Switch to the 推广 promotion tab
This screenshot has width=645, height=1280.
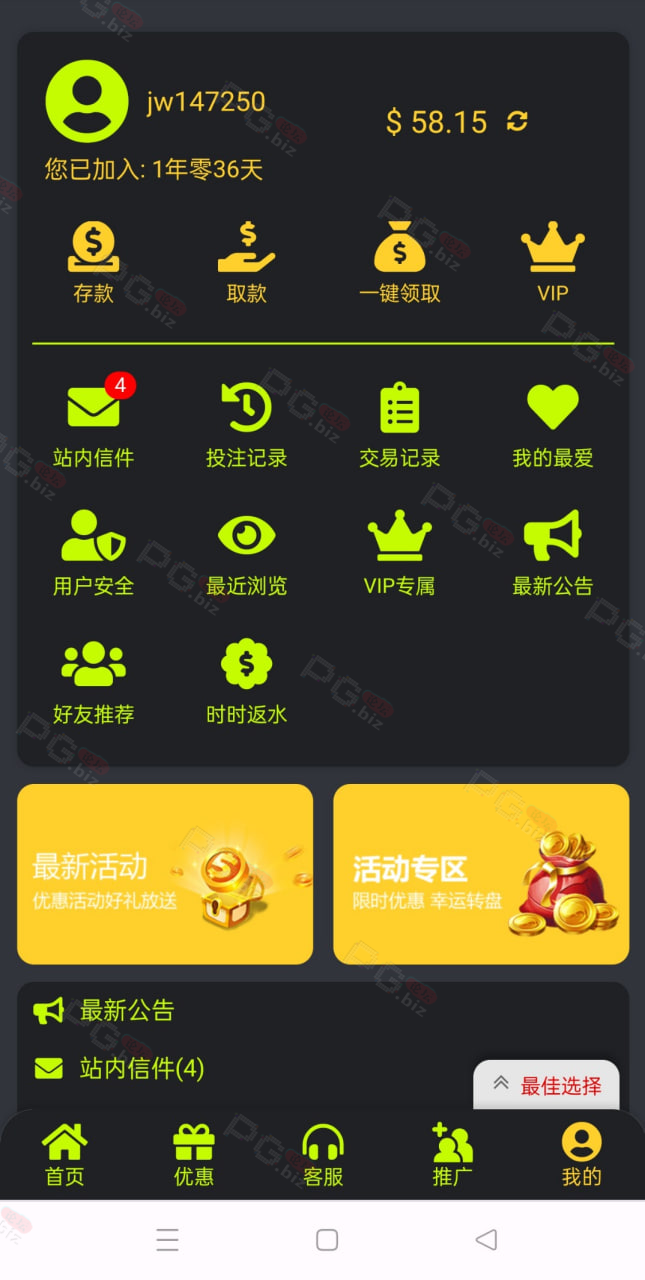[452, 1155]
